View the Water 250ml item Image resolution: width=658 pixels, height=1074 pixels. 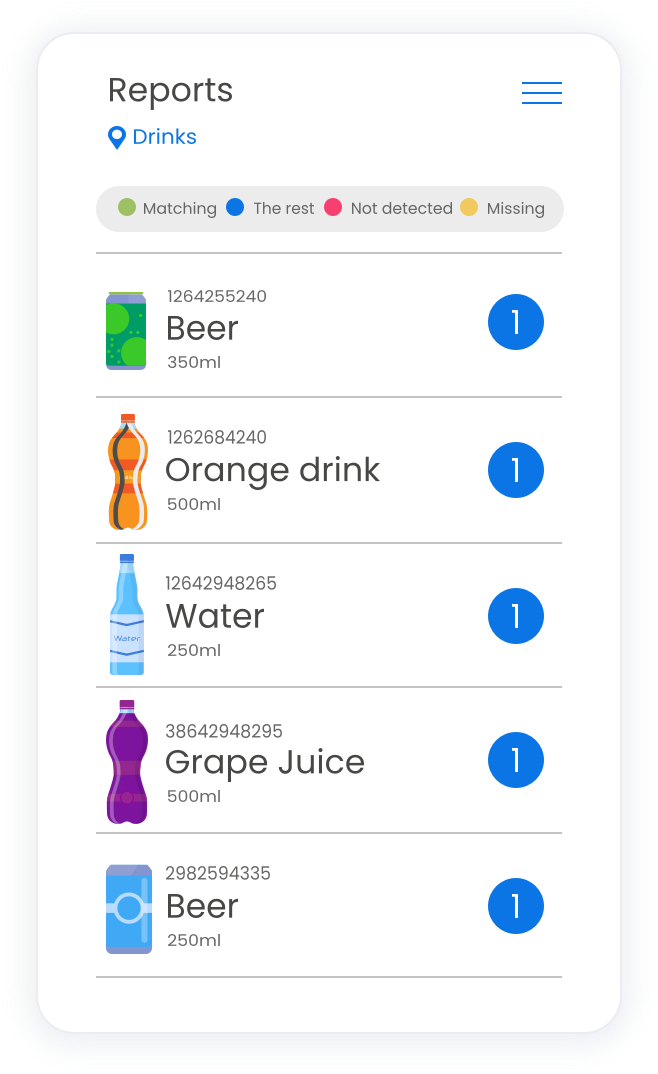[x=329, y=615]
